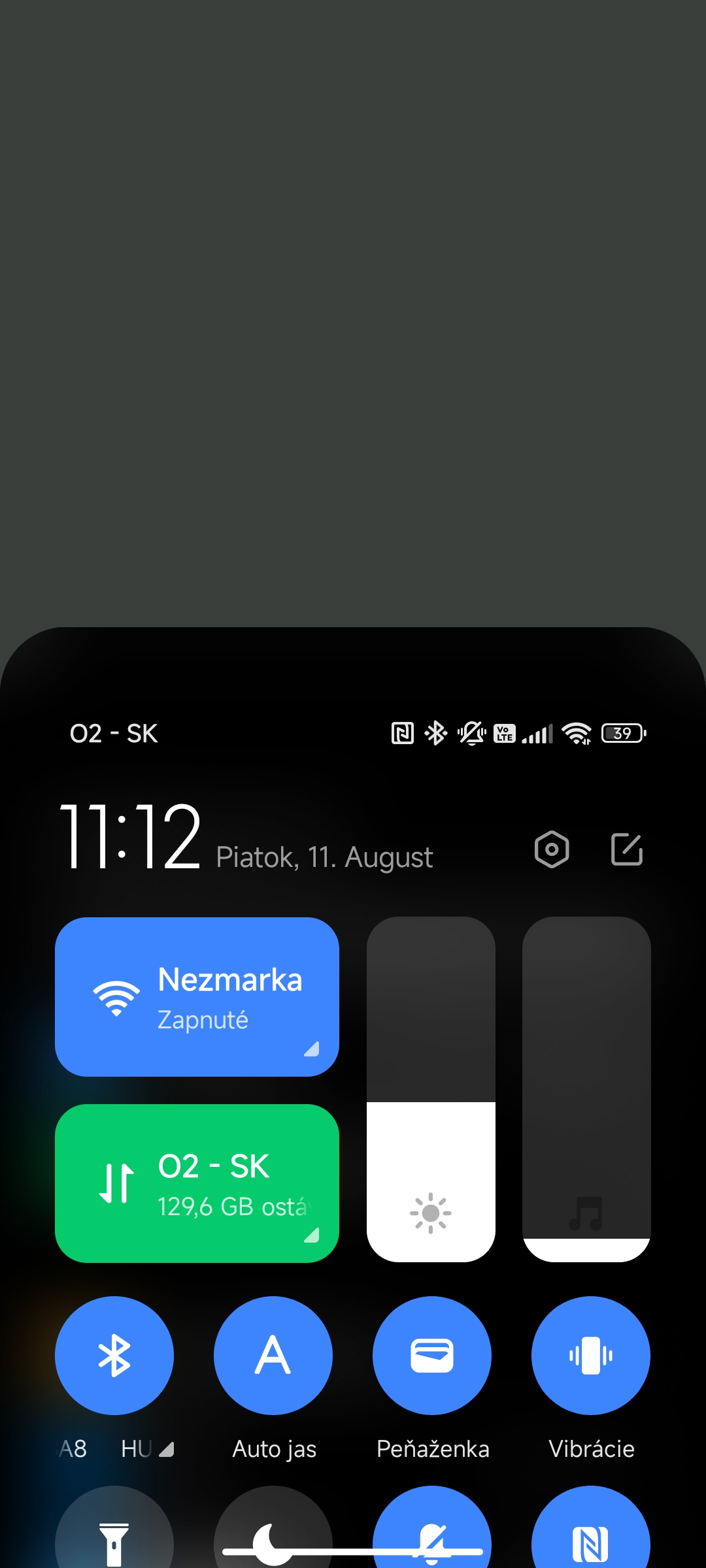Toggle Vibrácie mode

pyautogui.click(x=591, y=1356)
